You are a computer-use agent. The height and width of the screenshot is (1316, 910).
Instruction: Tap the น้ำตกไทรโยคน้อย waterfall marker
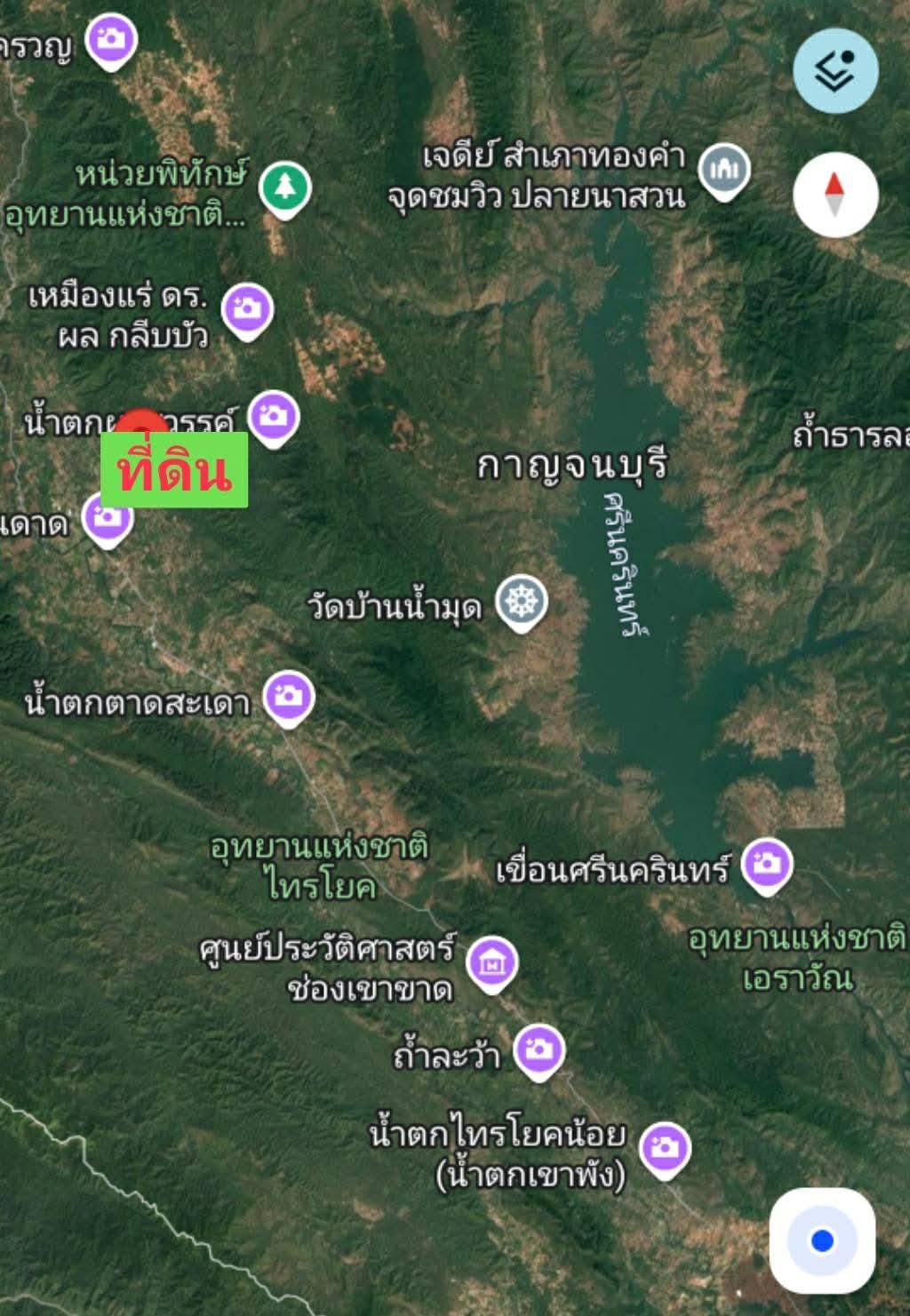tap(664, 1148)
